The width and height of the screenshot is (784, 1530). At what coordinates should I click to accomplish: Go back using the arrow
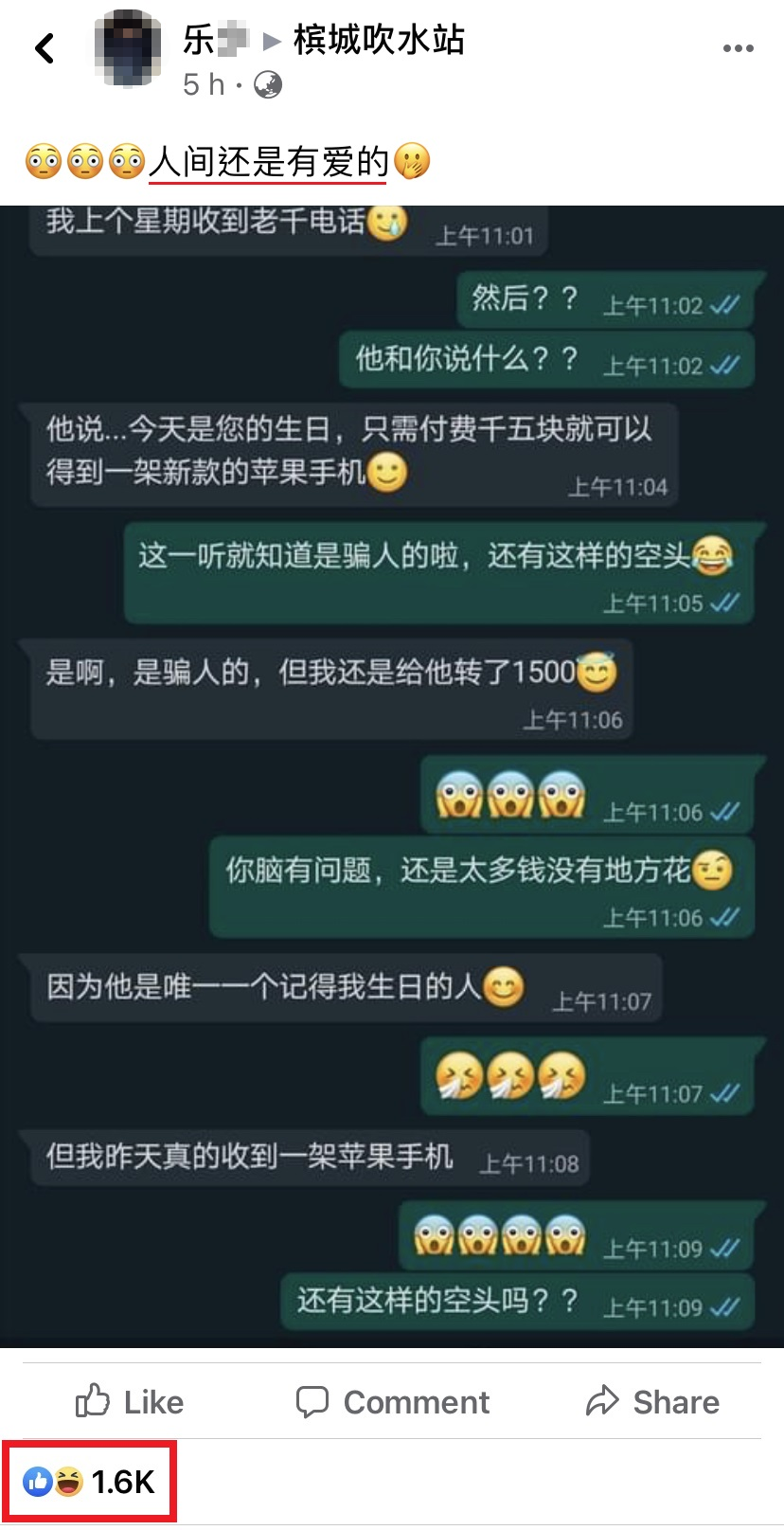[x=45, y=47]
